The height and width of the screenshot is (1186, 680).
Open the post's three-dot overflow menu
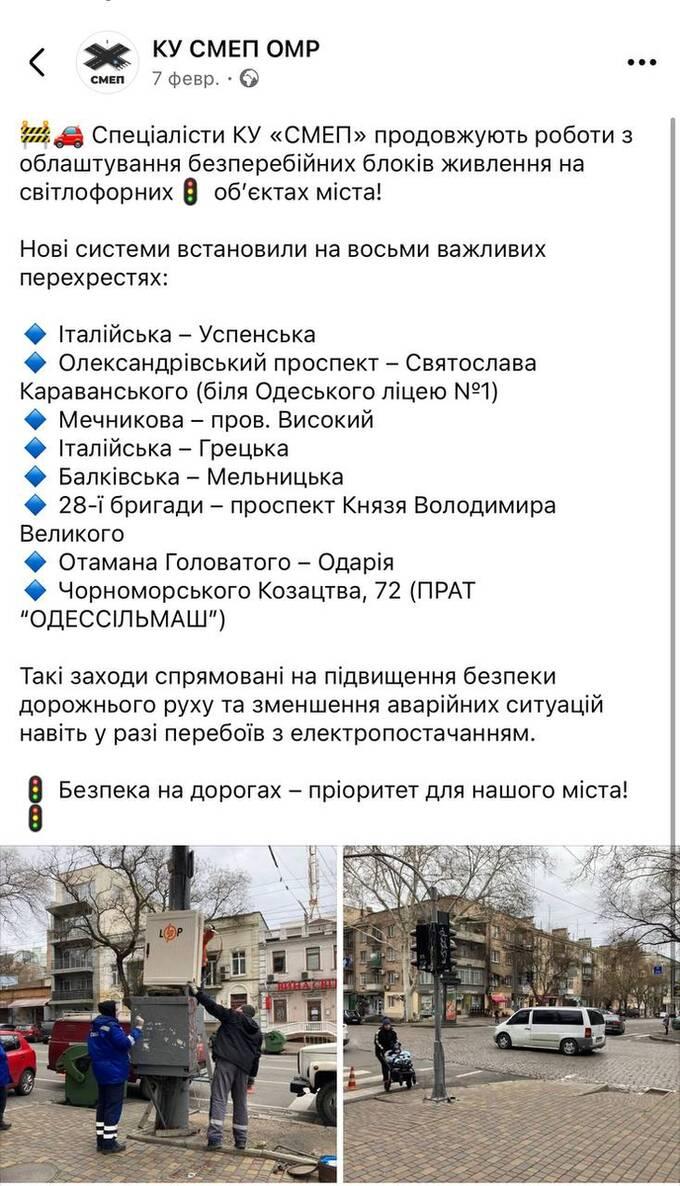(x=641, y=62)
